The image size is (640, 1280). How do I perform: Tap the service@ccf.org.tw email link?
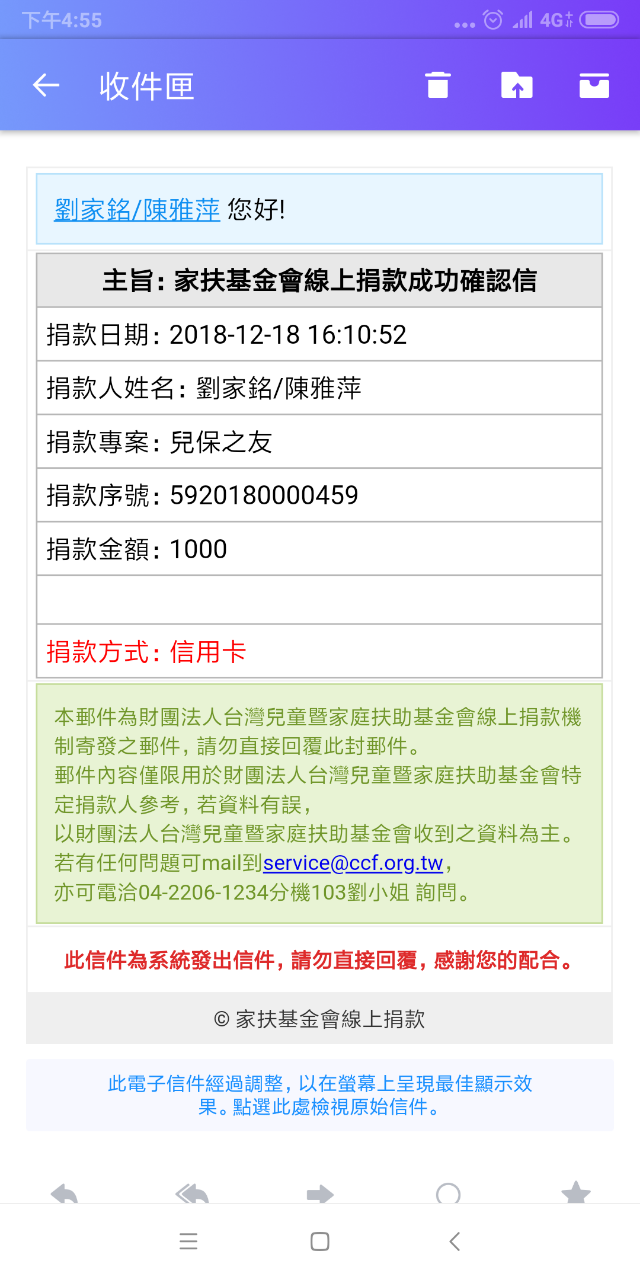[352, 863]
